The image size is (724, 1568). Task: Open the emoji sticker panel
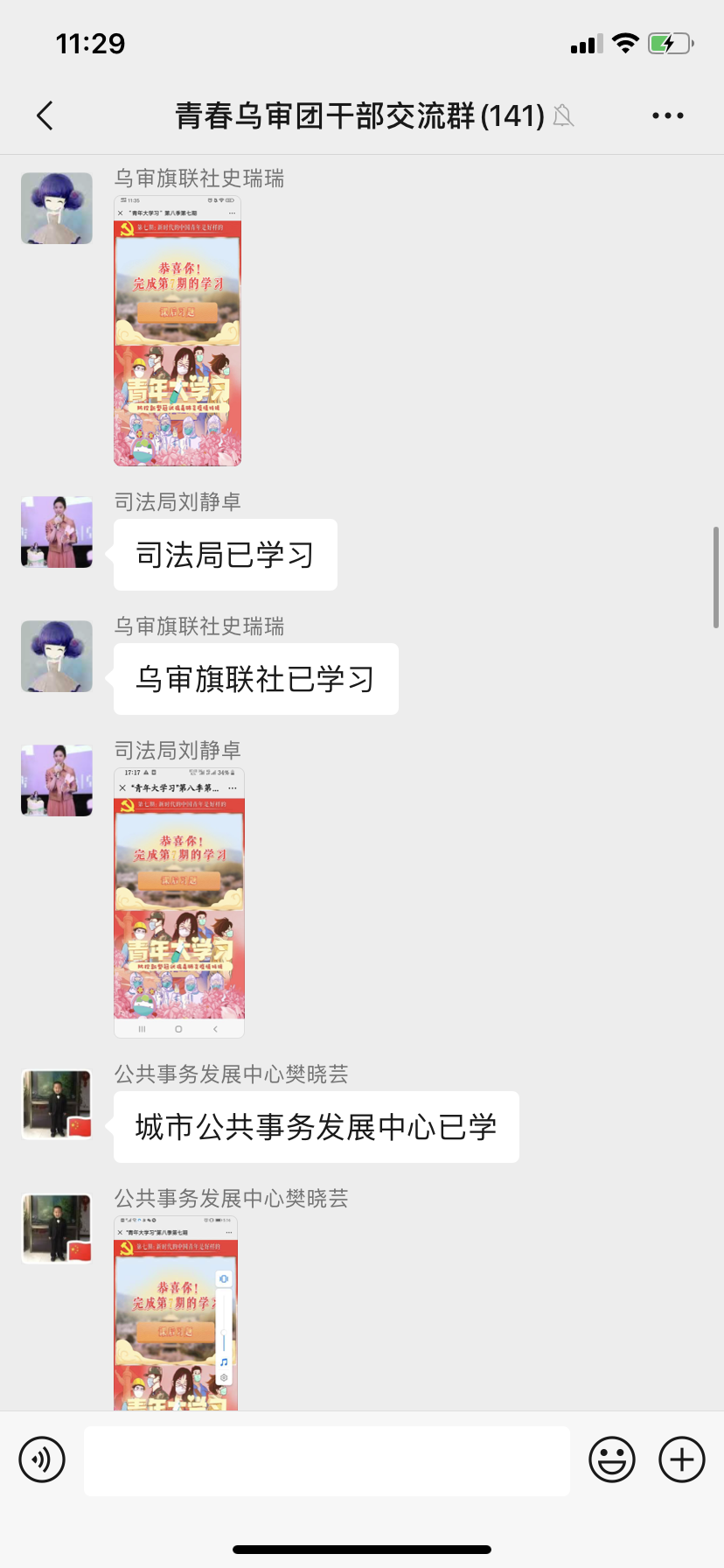coord(611,1459)
